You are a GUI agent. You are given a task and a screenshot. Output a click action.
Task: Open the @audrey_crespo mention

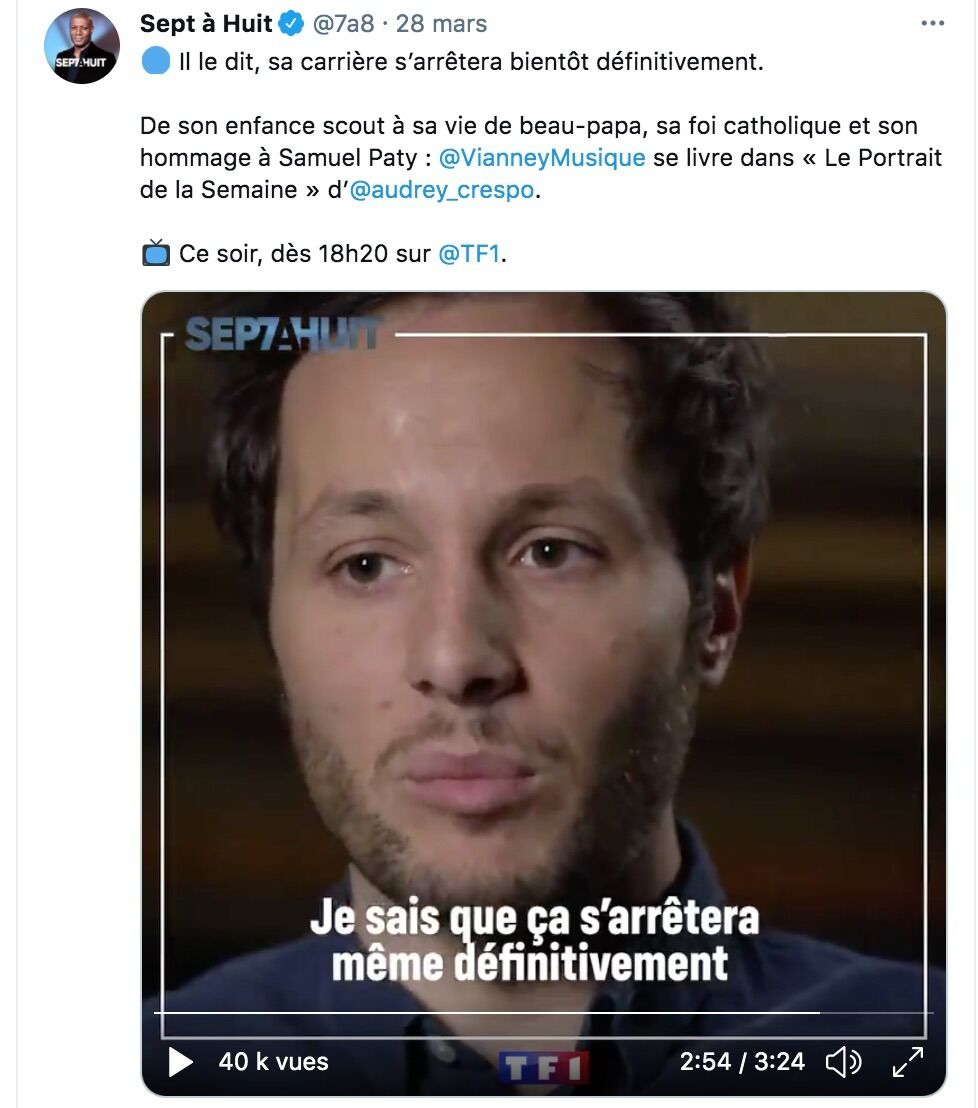(443, 191)
